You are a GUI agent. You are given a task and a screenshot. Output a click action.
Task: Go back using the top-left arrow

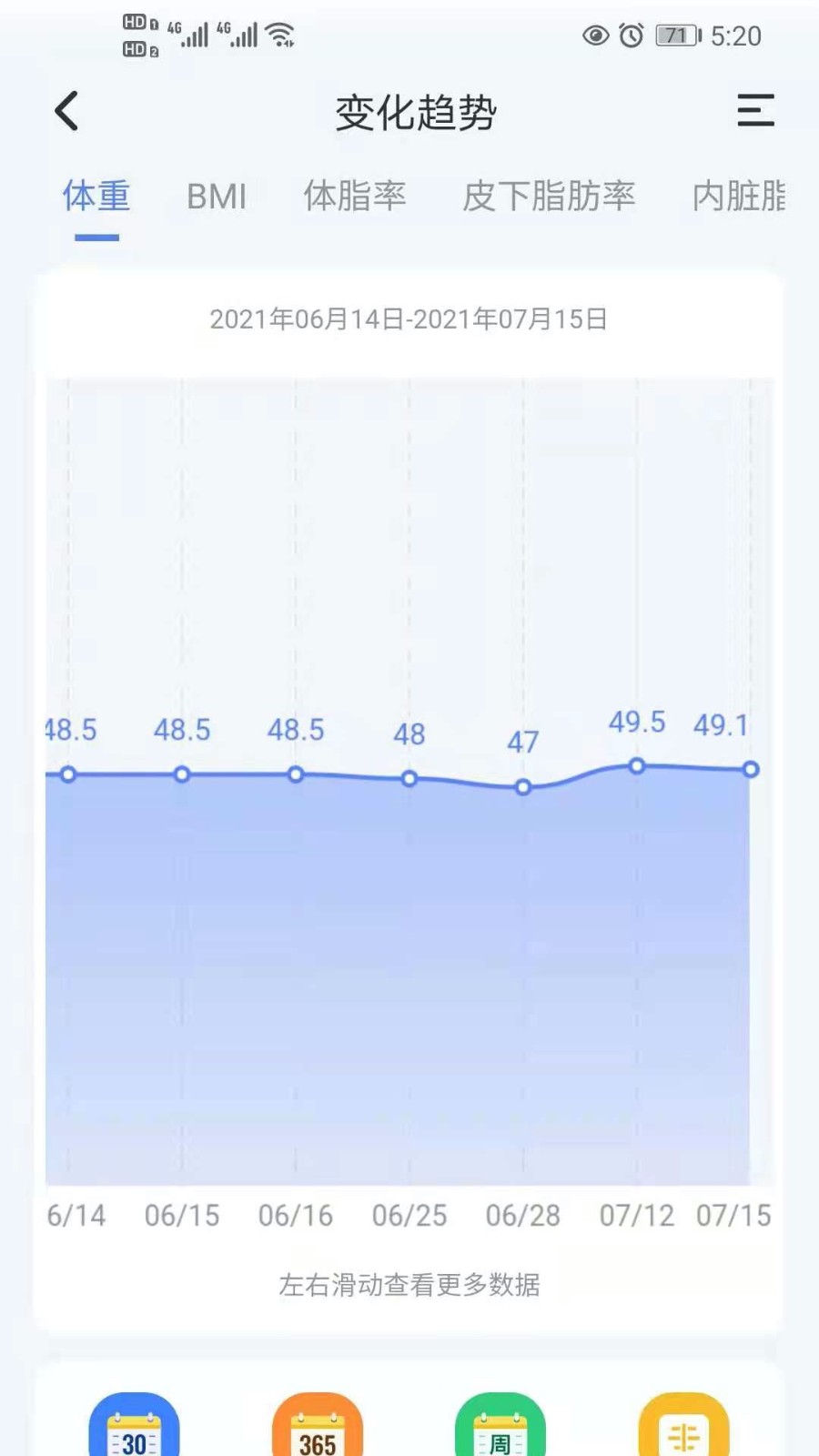tap(66, 111)
